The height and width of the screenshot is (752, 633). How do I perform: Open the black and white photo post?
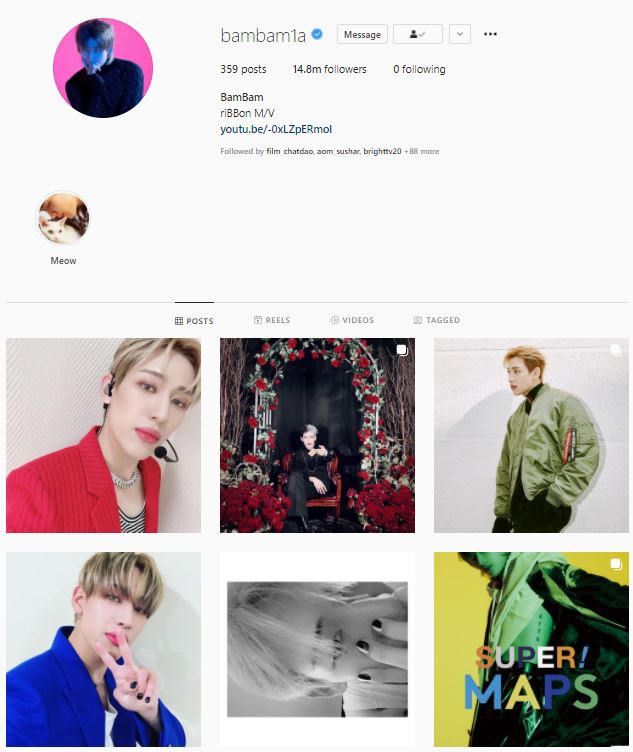point(317,649)
